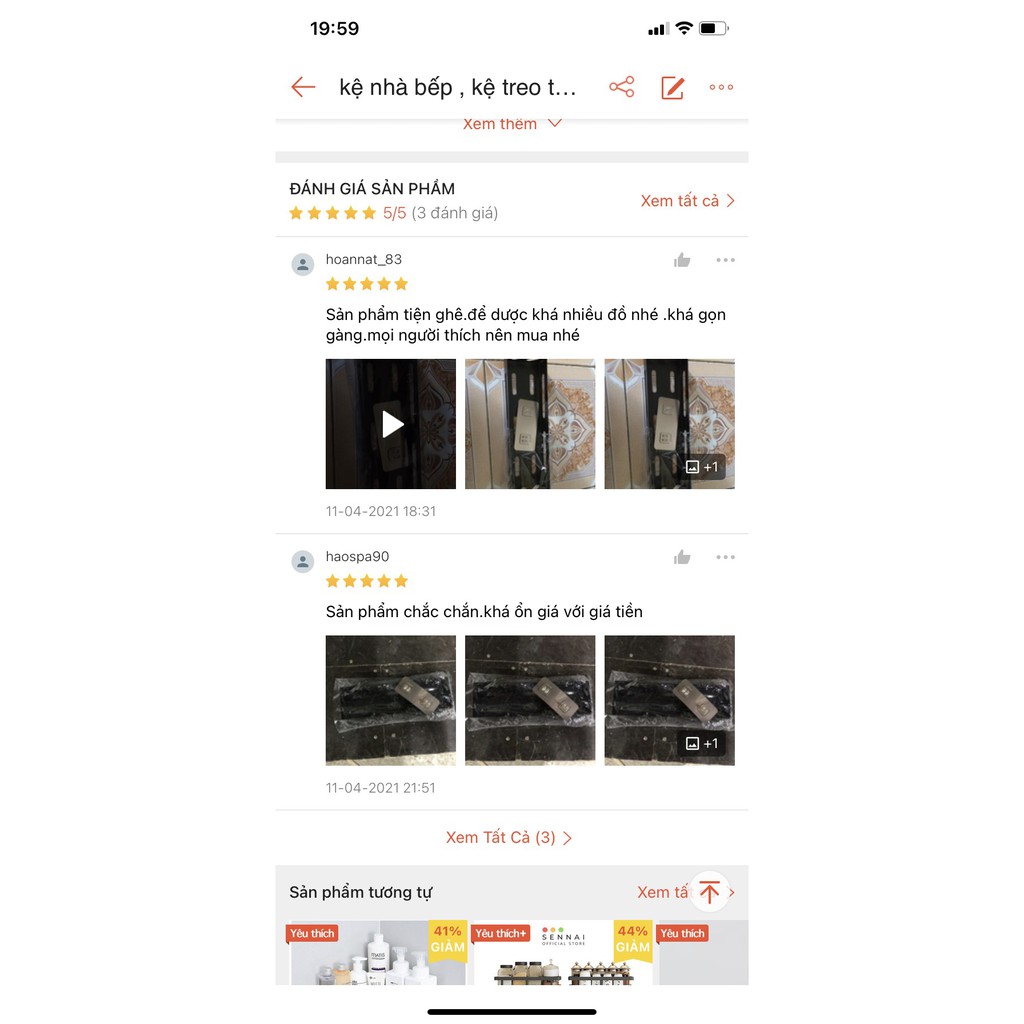Viewport: 1024px width, 1024px height.
Task: Open more options on hoannat_83's review
Action: tap(725, 260)
